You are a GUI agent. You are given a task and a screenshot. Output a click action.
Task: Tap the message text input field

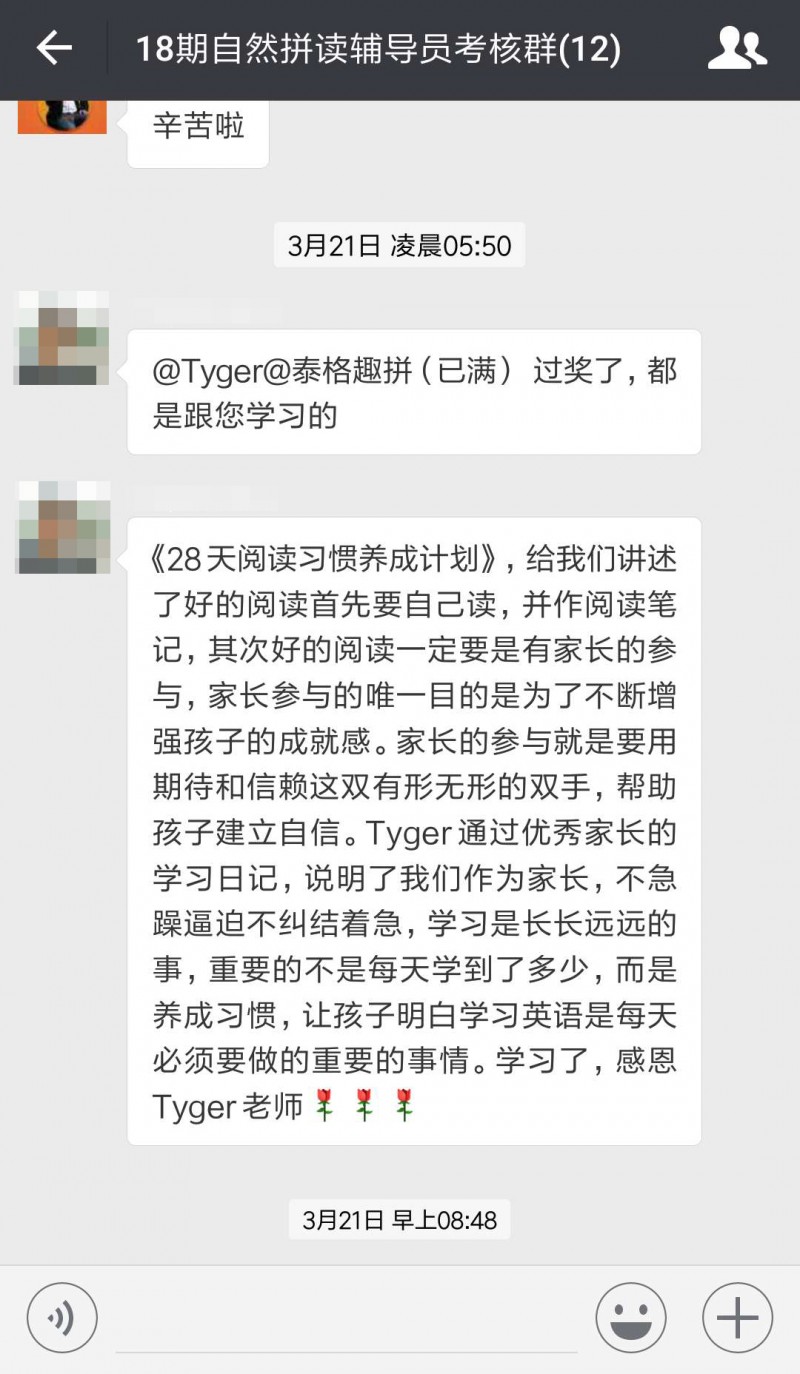pyautogui.click(x=345, y=1320)
